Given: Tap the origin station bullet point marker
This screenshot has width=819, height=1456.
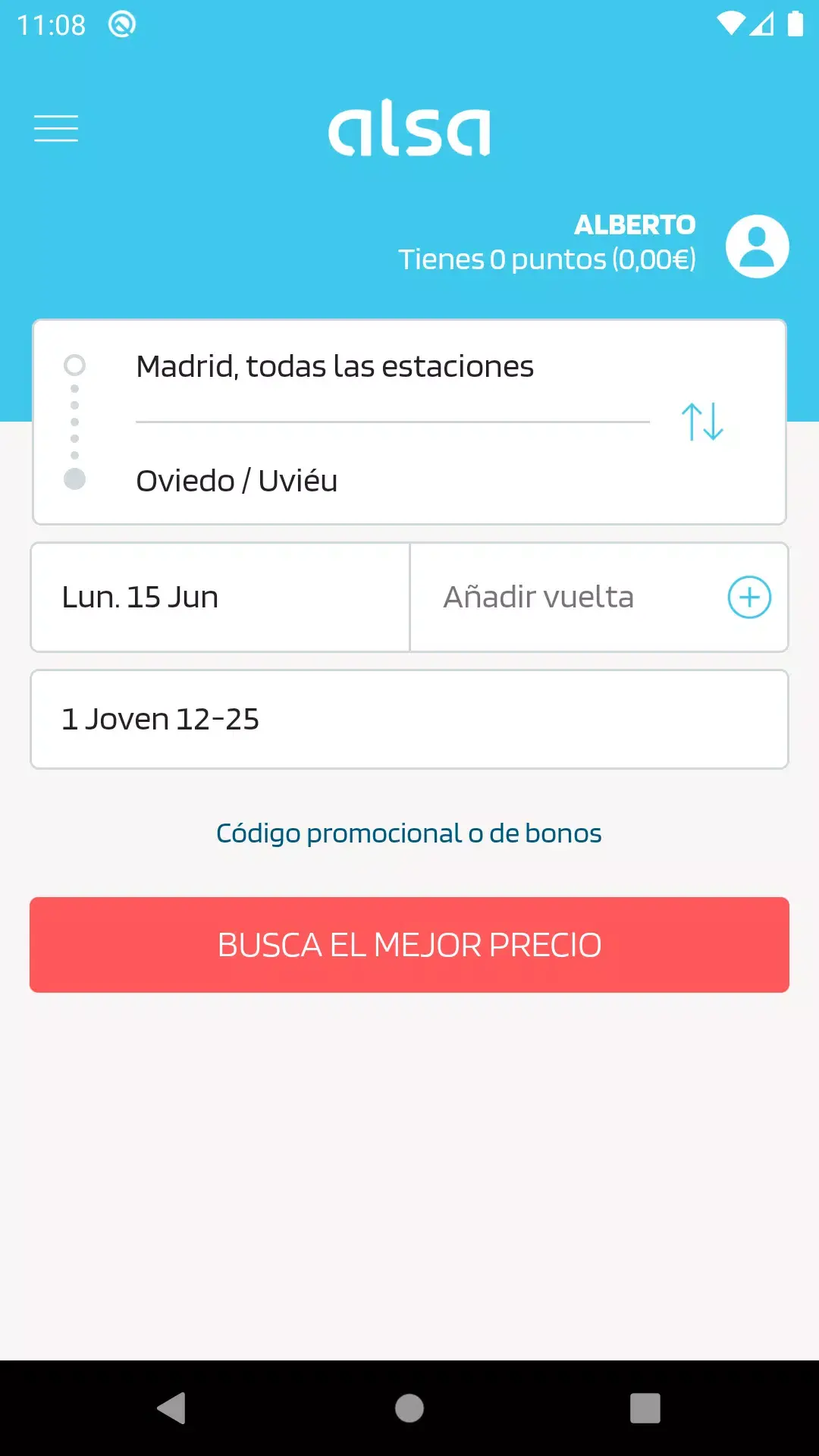Looking at the screenshot, I should point(74,366).
